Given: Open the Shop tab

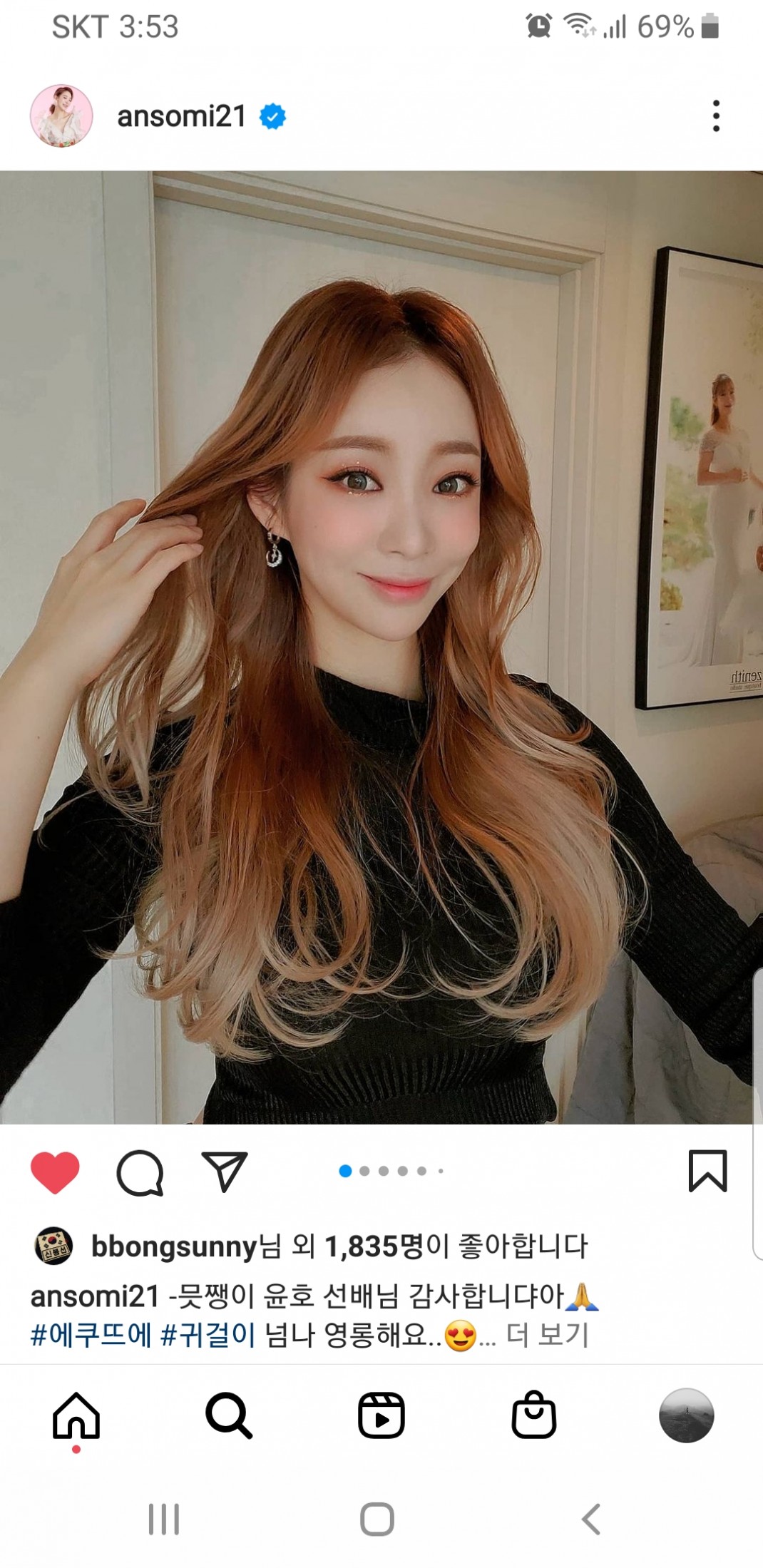Looking at the screenshot, I should 533,1415.
